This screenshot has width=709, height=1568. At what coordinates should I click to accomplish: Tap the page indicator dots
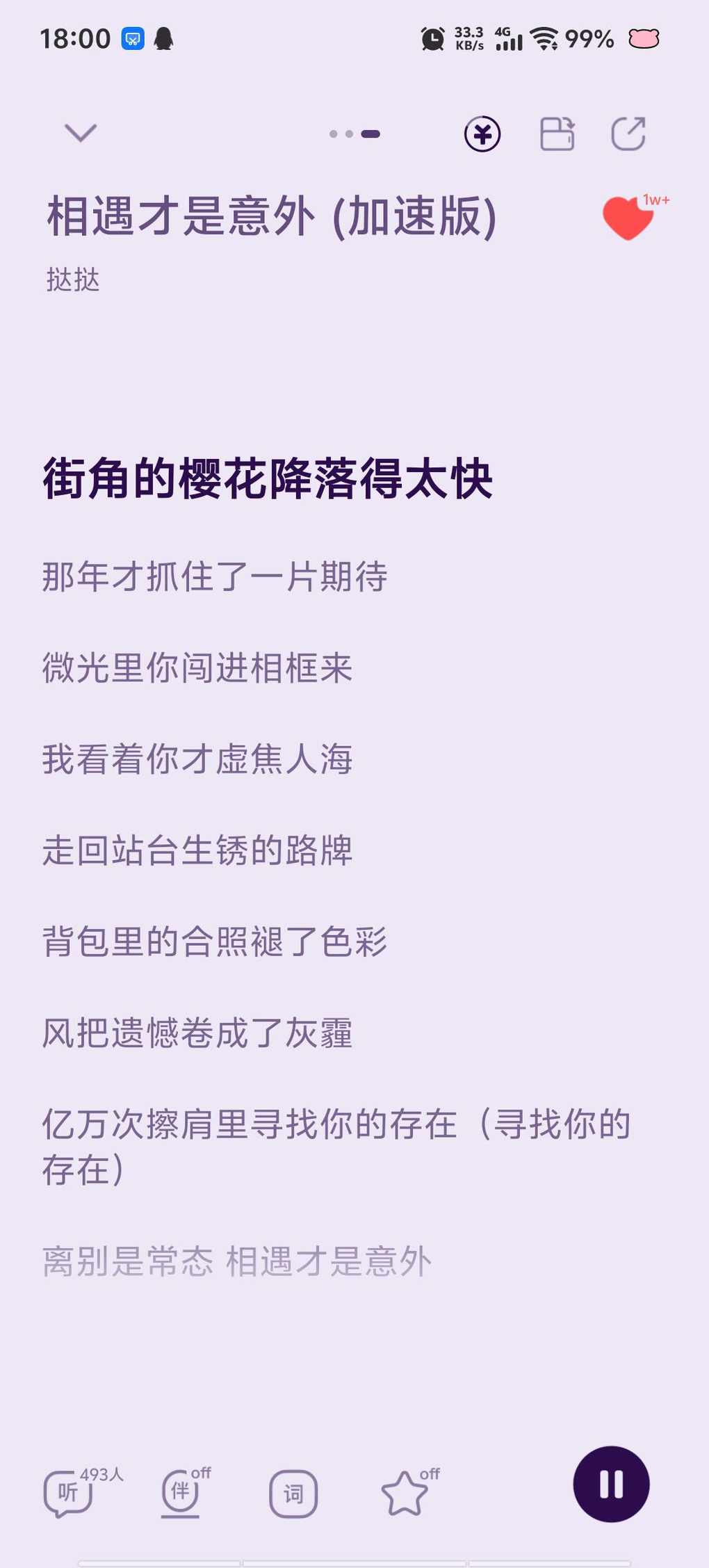354,134
